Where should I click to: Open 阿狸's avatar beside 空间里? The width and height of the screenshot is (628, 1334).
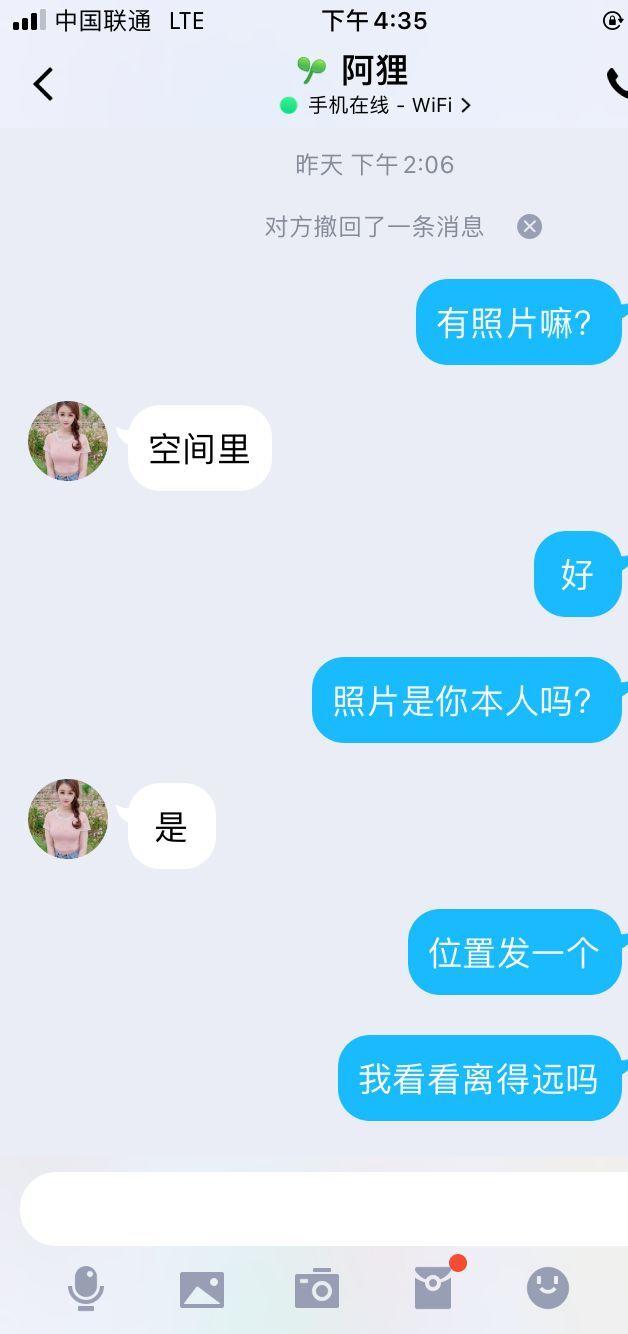coord(68,441)
